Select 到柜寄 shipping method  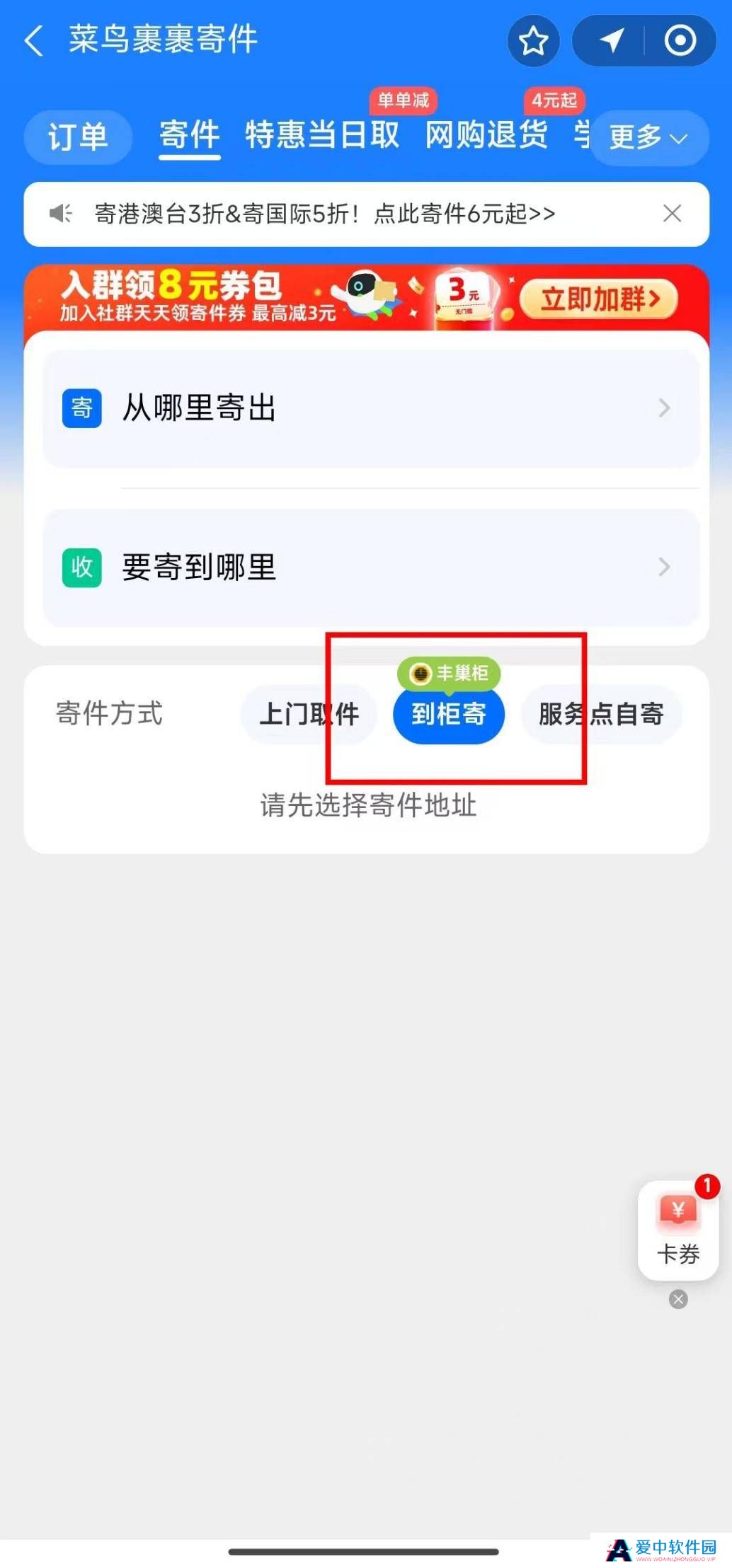[449, 715]
